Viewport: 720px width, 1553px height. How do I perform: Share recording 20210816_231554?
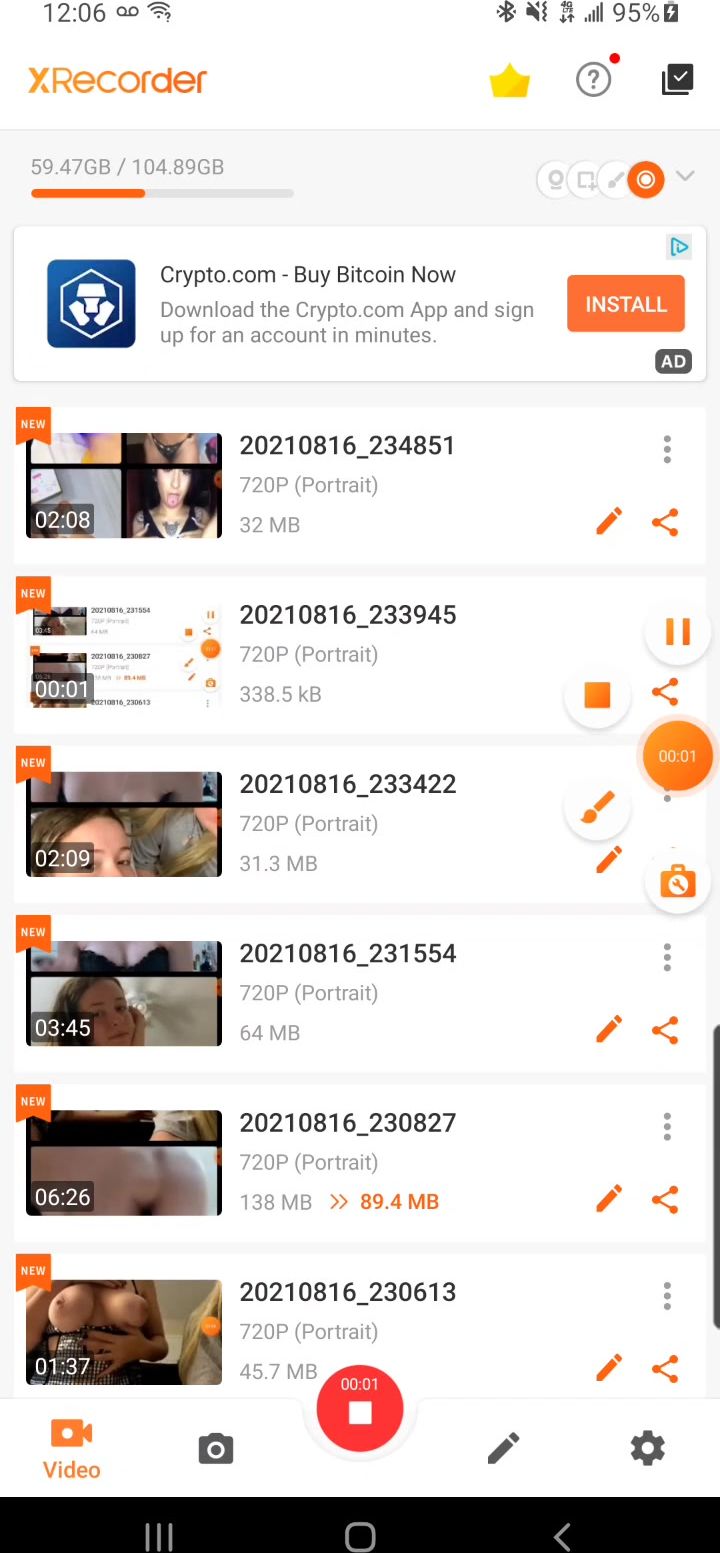click(665, 1030)
